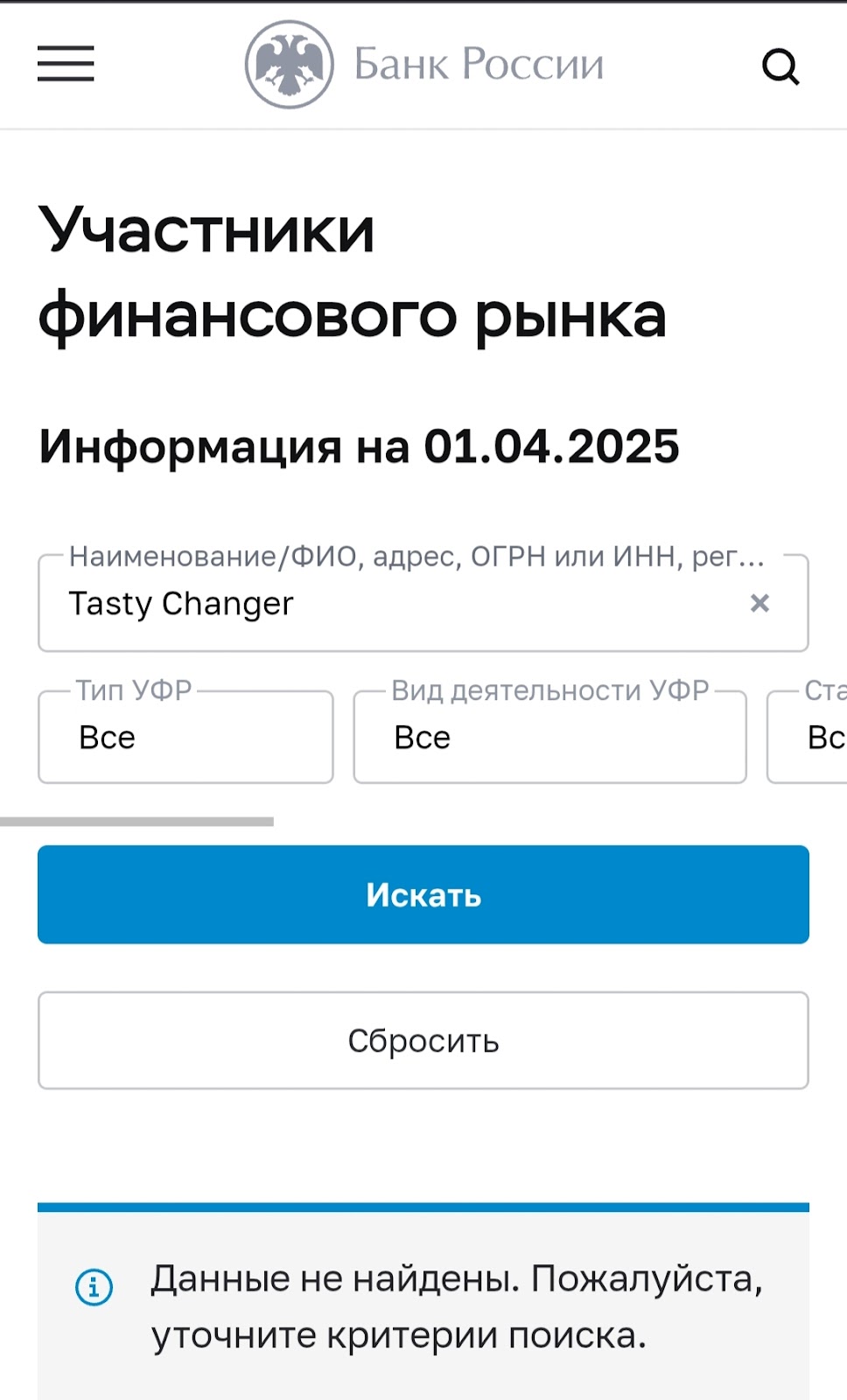Screen dimensions: 847x1400
Task: Expand the Тип УФР dropdown
Action: click(185, 738)
